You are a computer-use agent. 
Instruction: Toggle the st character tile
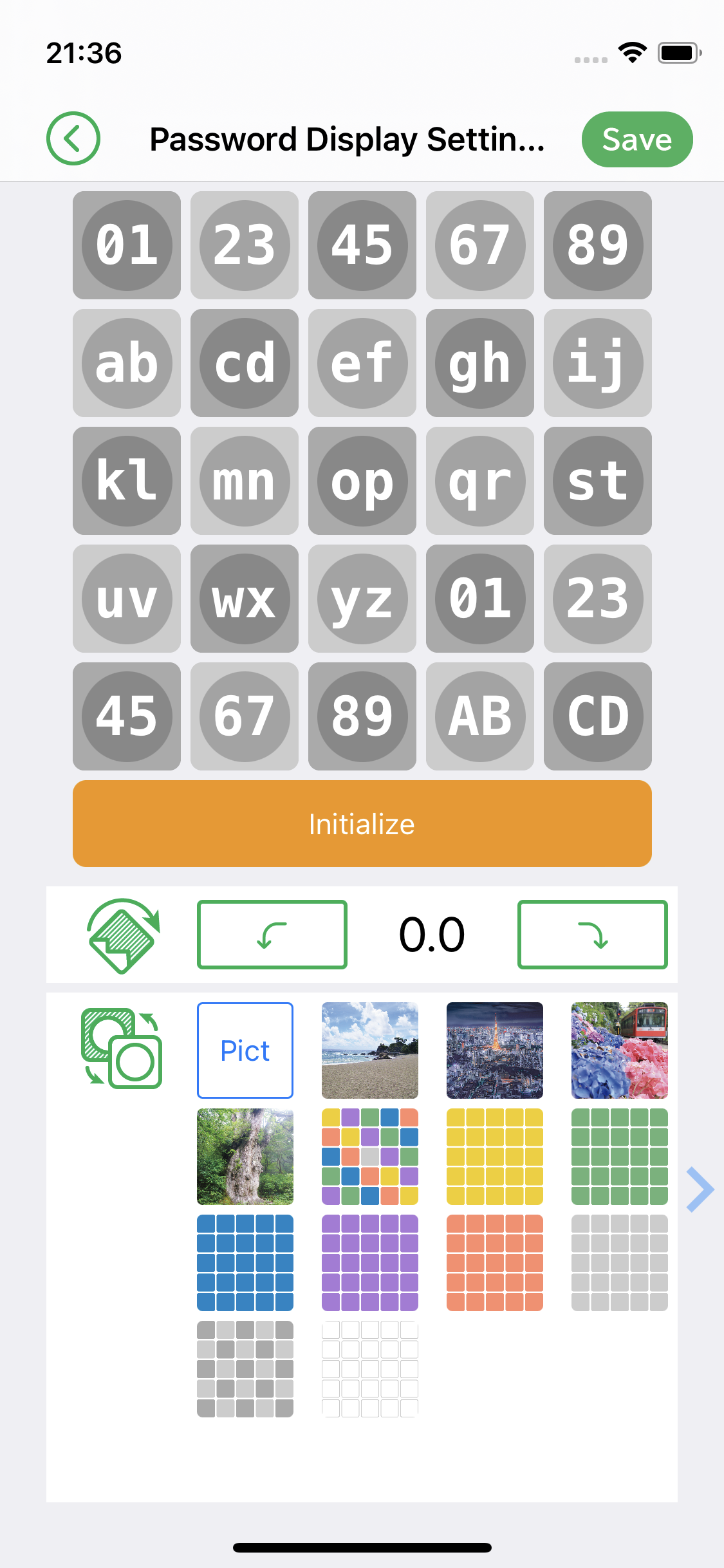[597, 481]
